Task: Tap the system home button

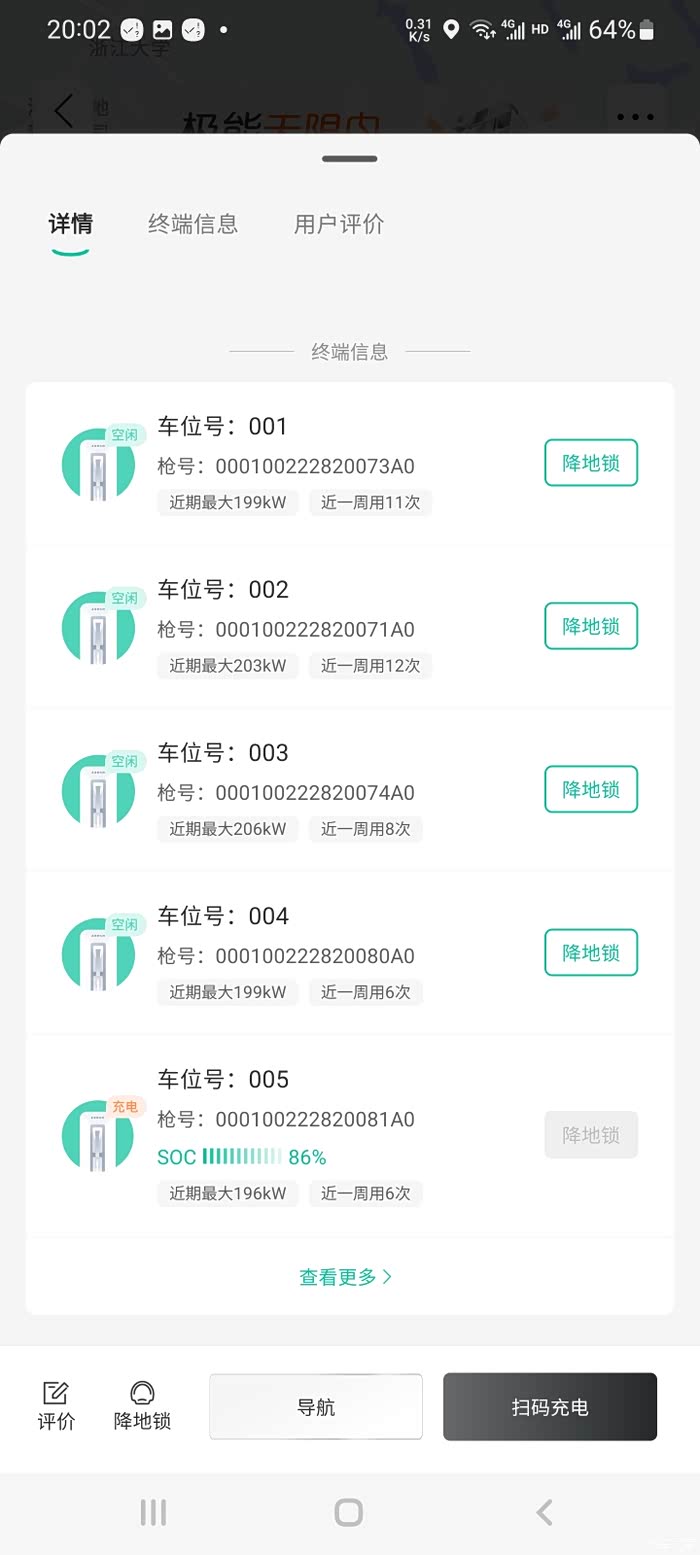Action: coord(349,1512)
